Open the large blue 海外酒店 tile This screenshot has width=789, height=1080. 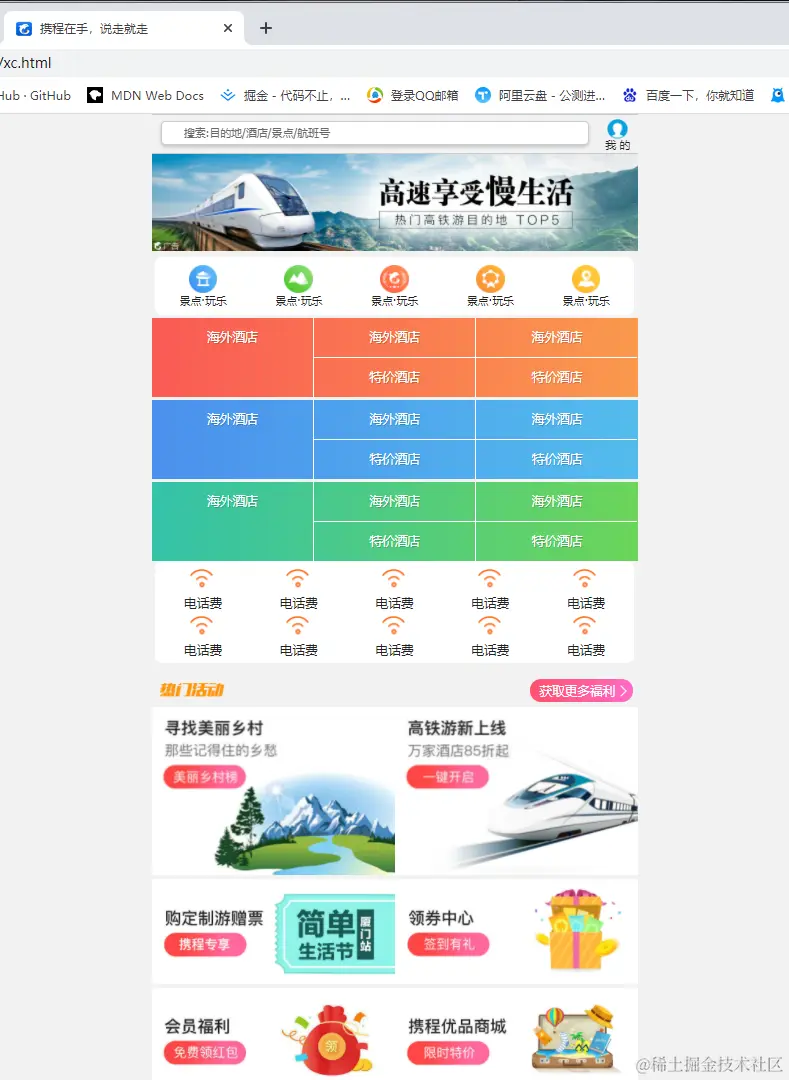pos(232,439)
